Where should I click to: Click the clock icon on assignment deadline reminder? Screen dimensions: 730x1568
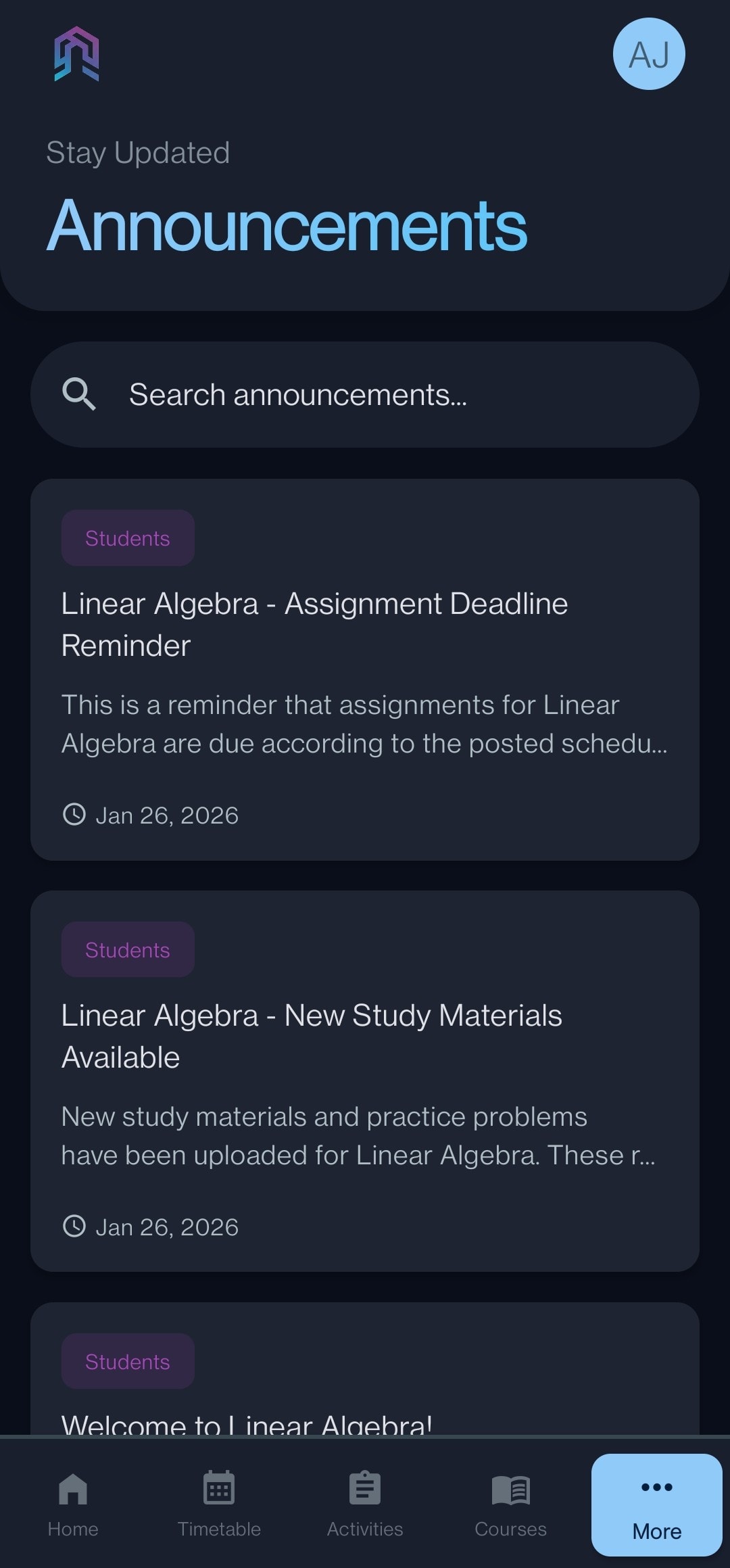coord(74,815)
